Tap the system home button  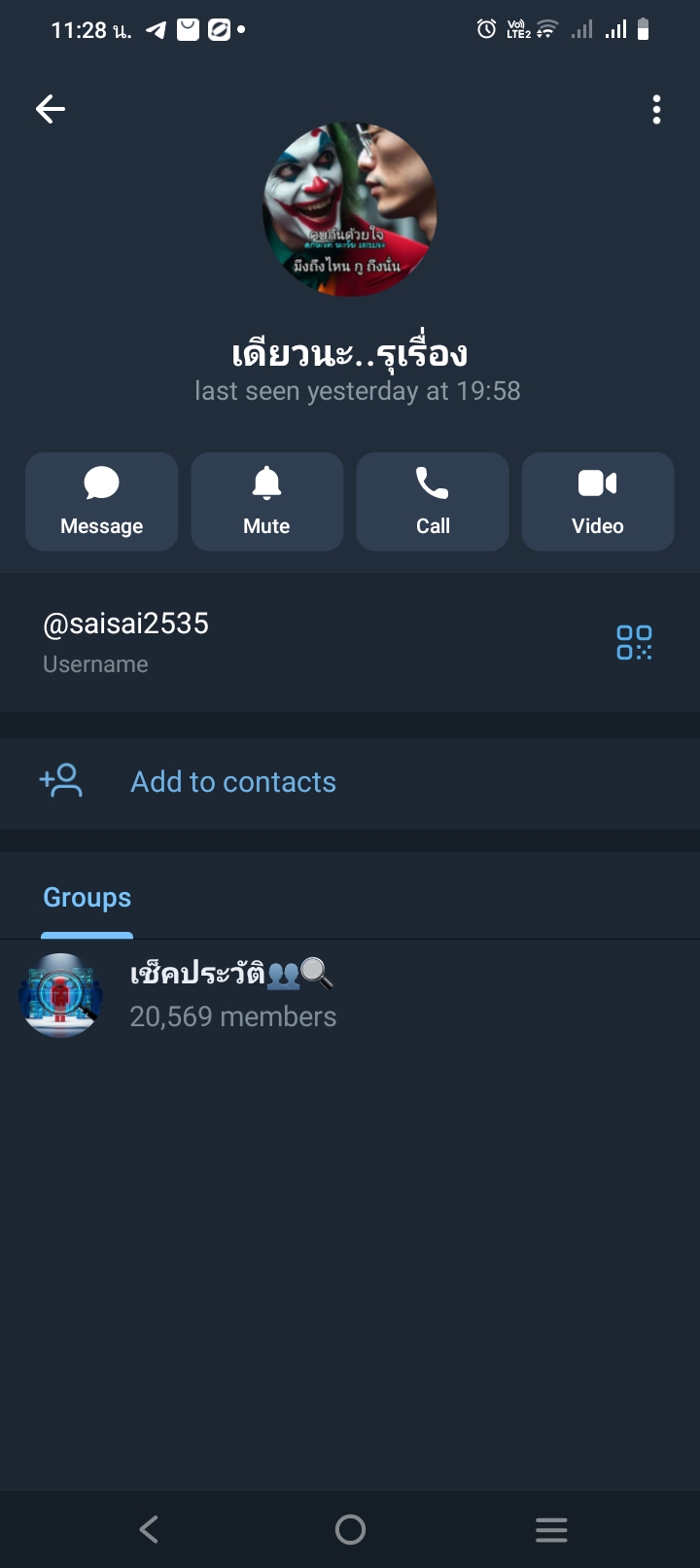tap(350, 1530)
